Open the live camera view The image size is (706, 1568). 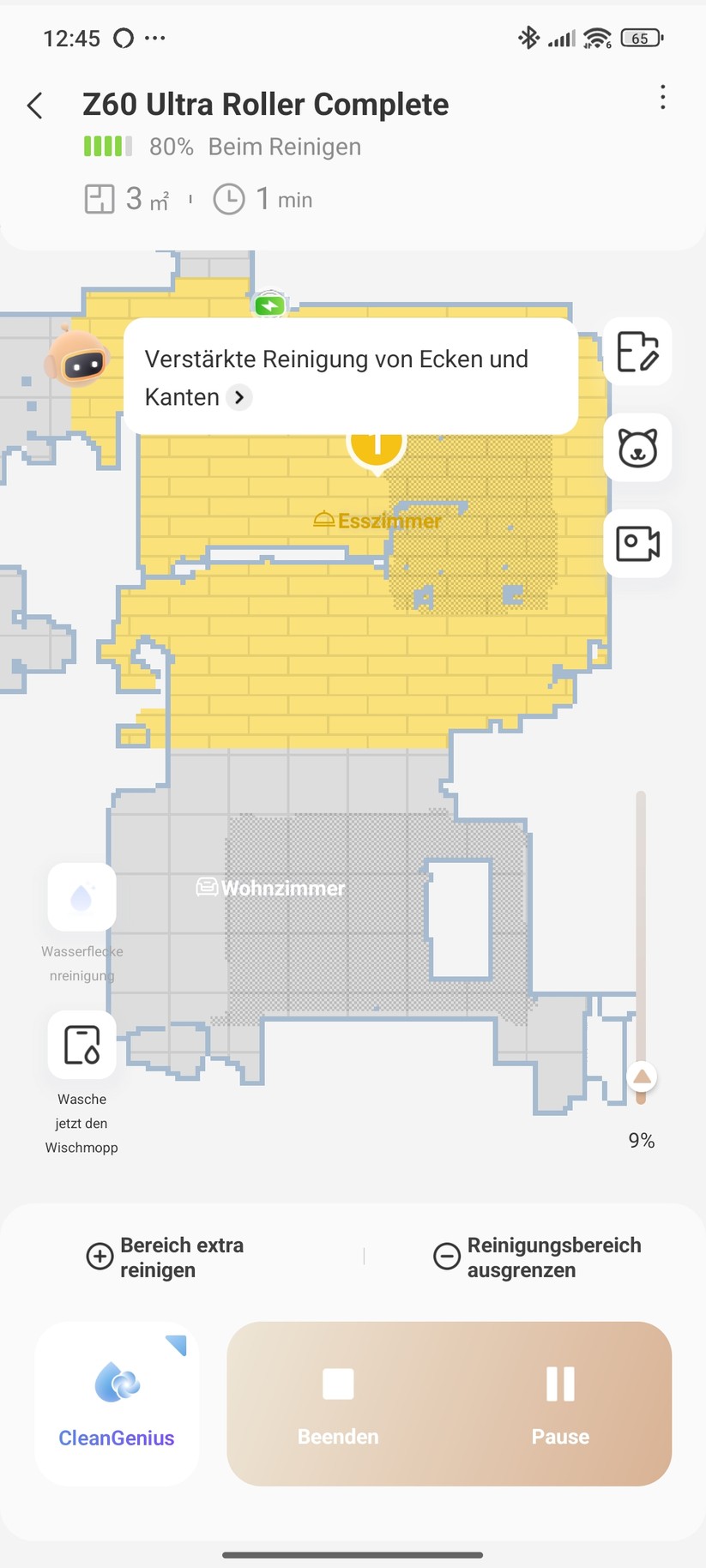click(637, 543)
